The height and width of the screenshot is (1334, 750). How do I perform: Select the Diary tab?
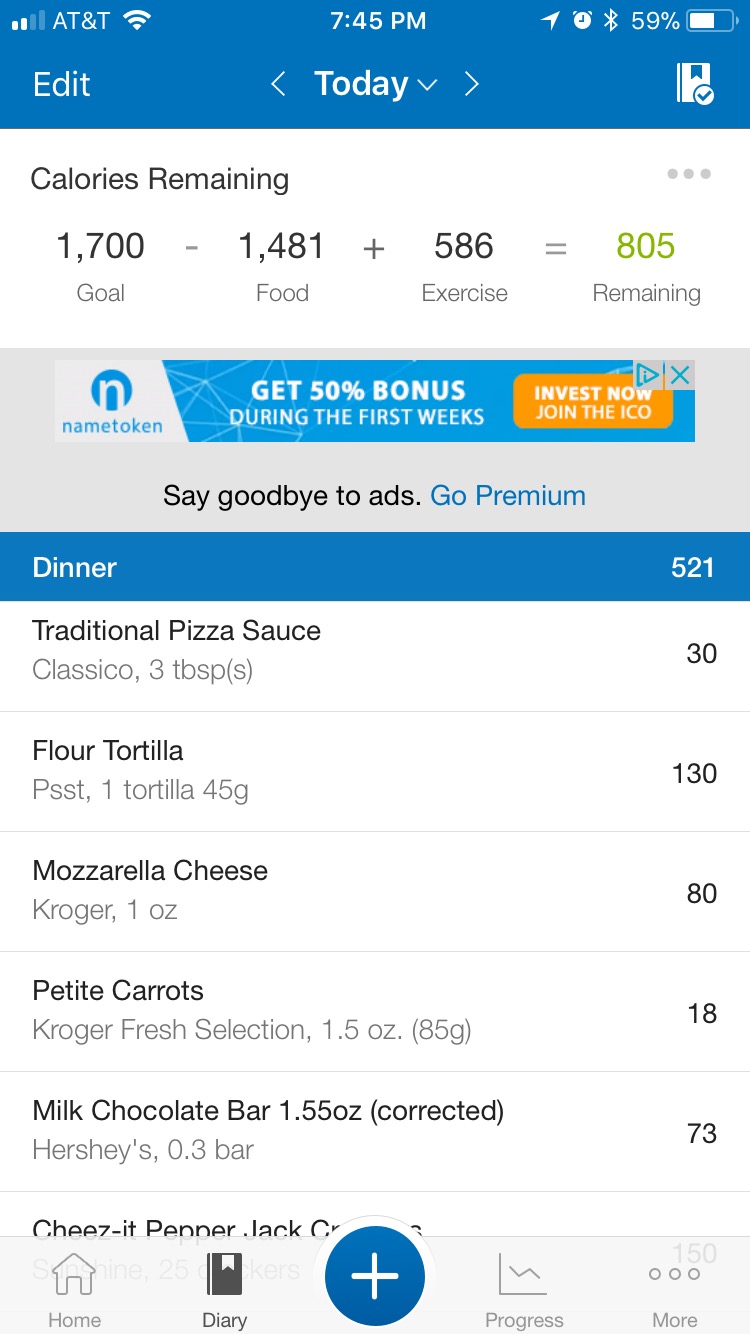click(225, 1290)
